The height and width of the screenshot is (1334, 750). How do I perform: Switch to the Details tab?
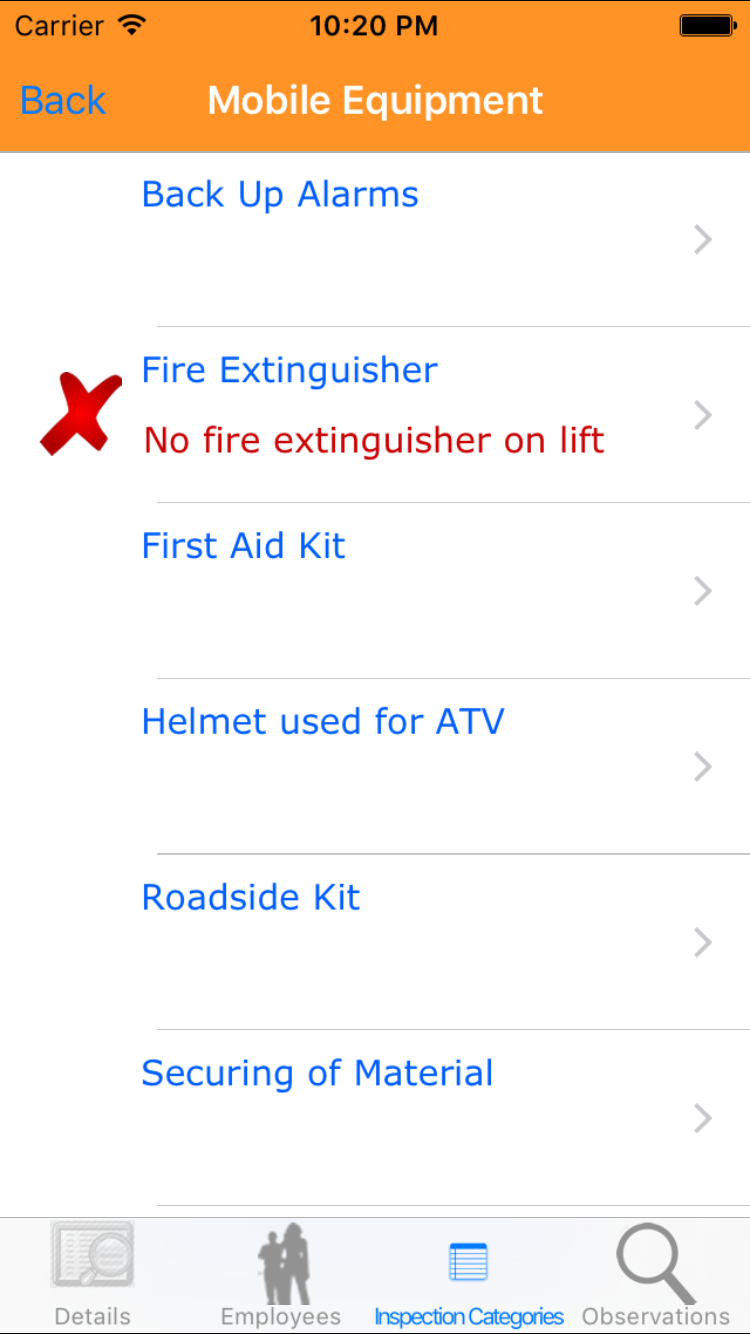pos(92,1275)
